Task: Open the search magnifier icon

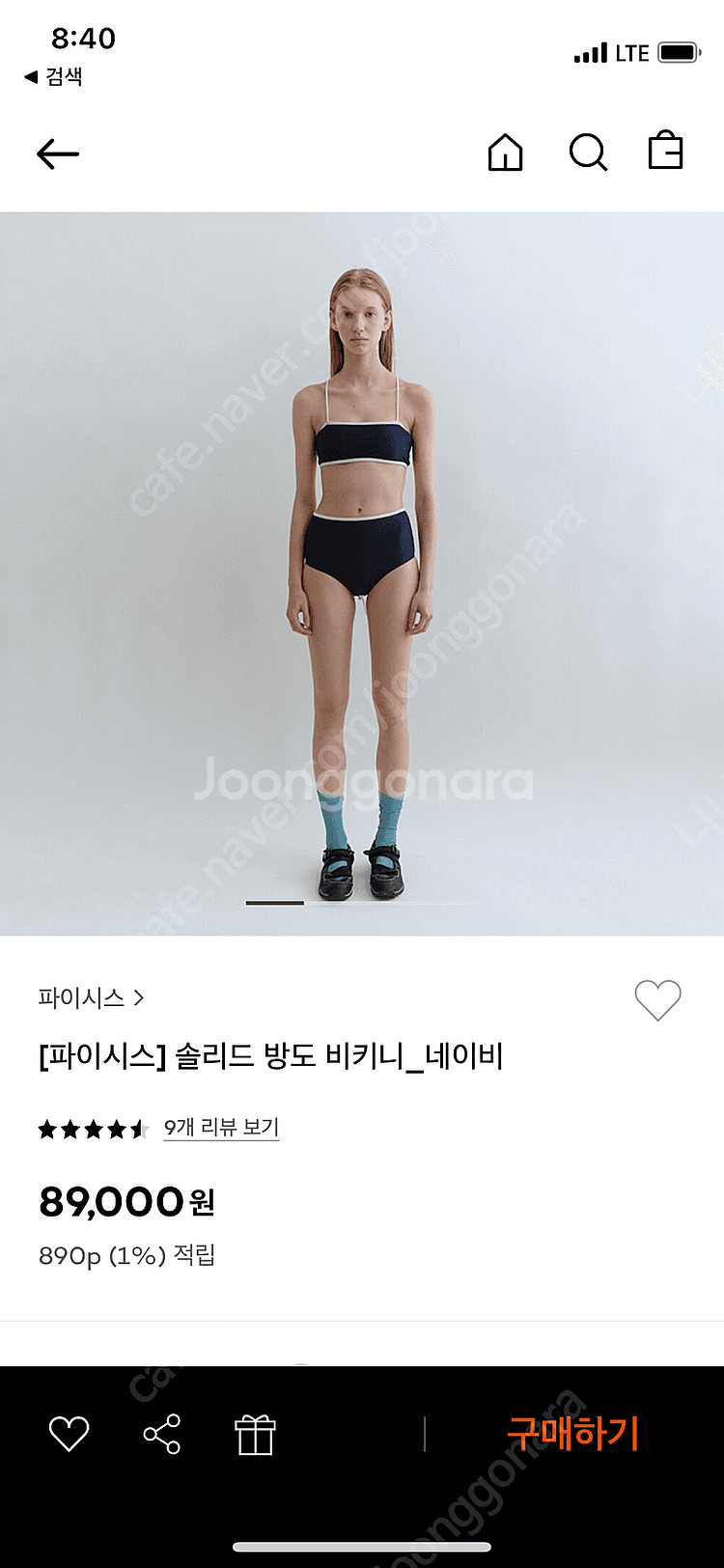Action: [x=587, y=153]
